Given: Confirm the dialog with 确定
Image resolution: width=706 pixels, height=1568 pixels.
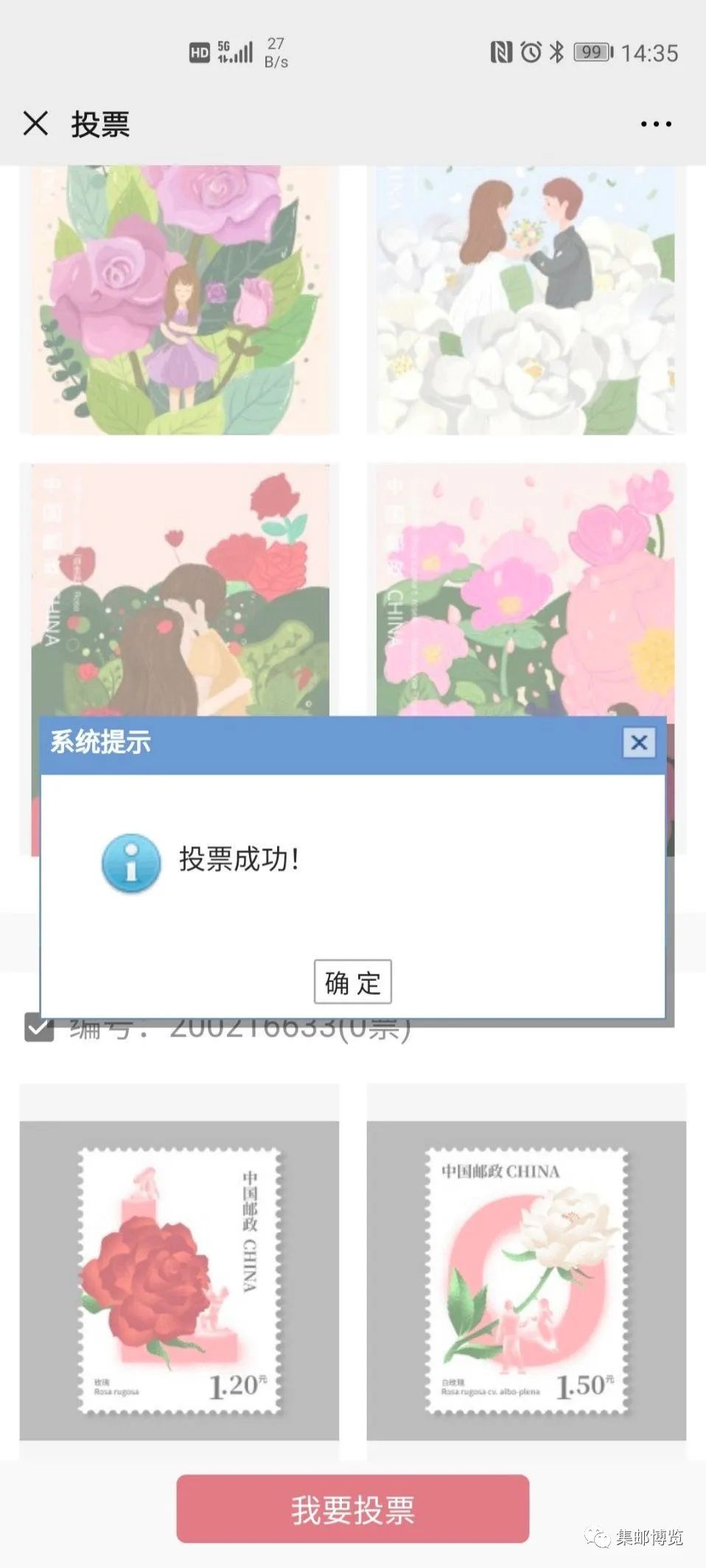Looking at the screenshot, I should [352, 982].
